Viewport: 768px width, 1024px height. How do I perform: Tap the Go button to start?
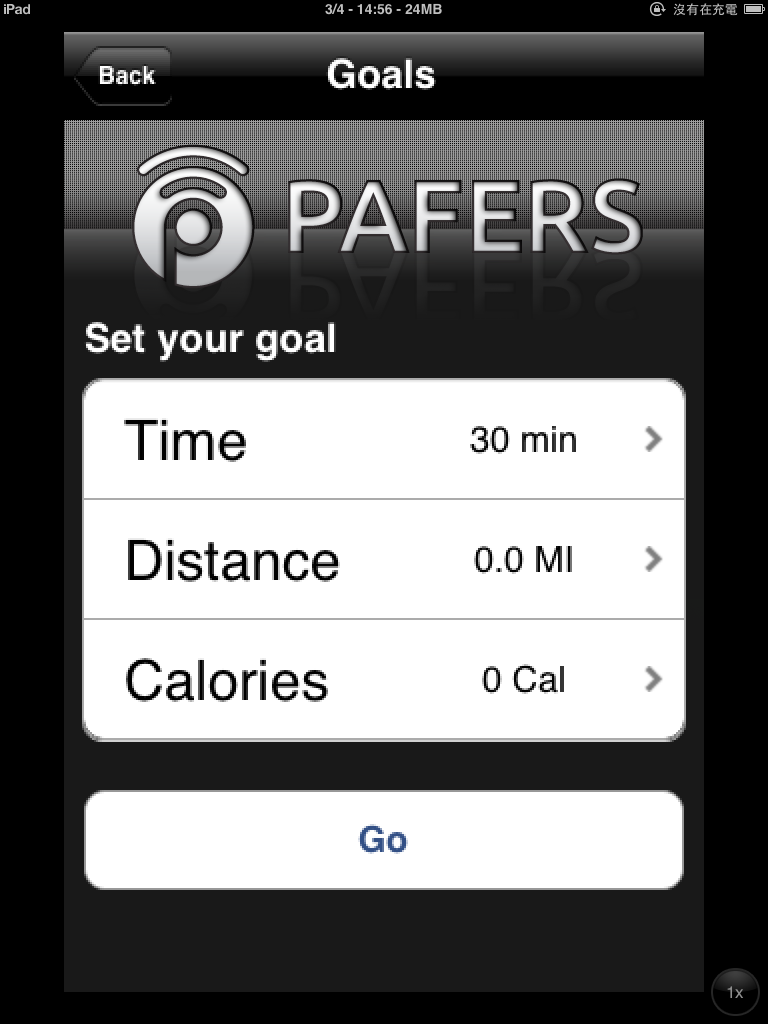[384, 840]
